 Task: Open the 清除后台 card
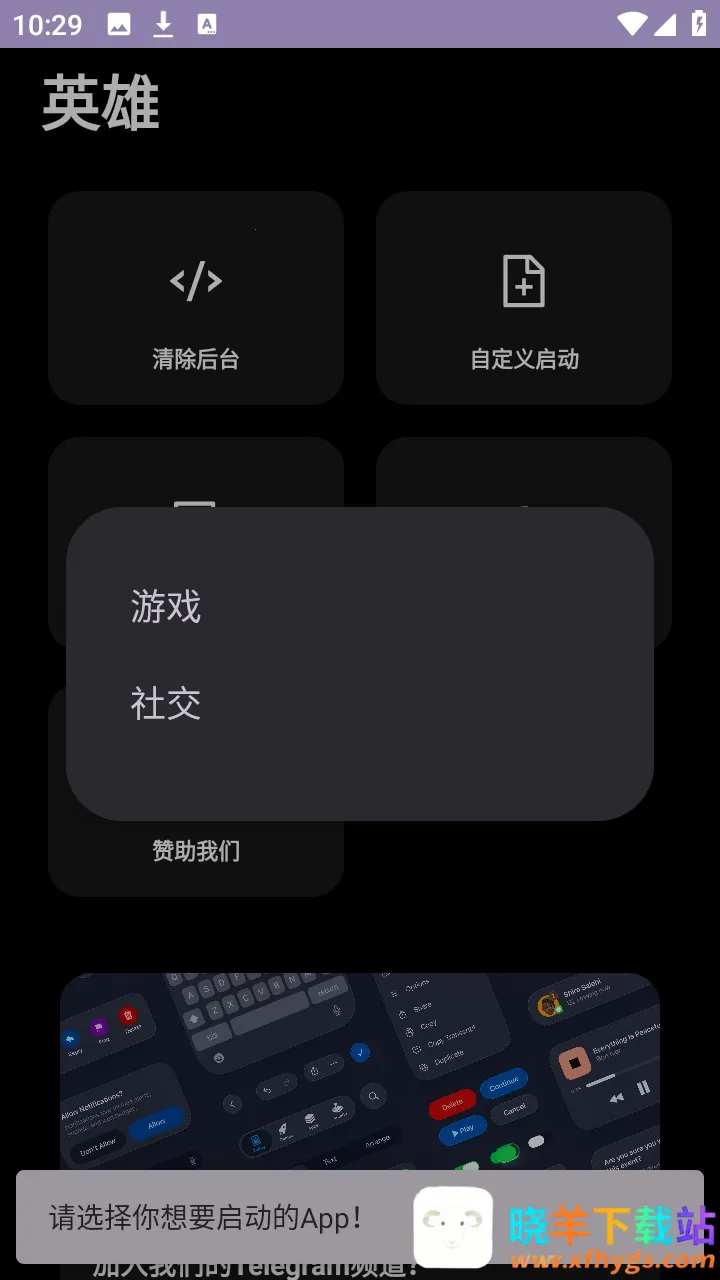196,298
